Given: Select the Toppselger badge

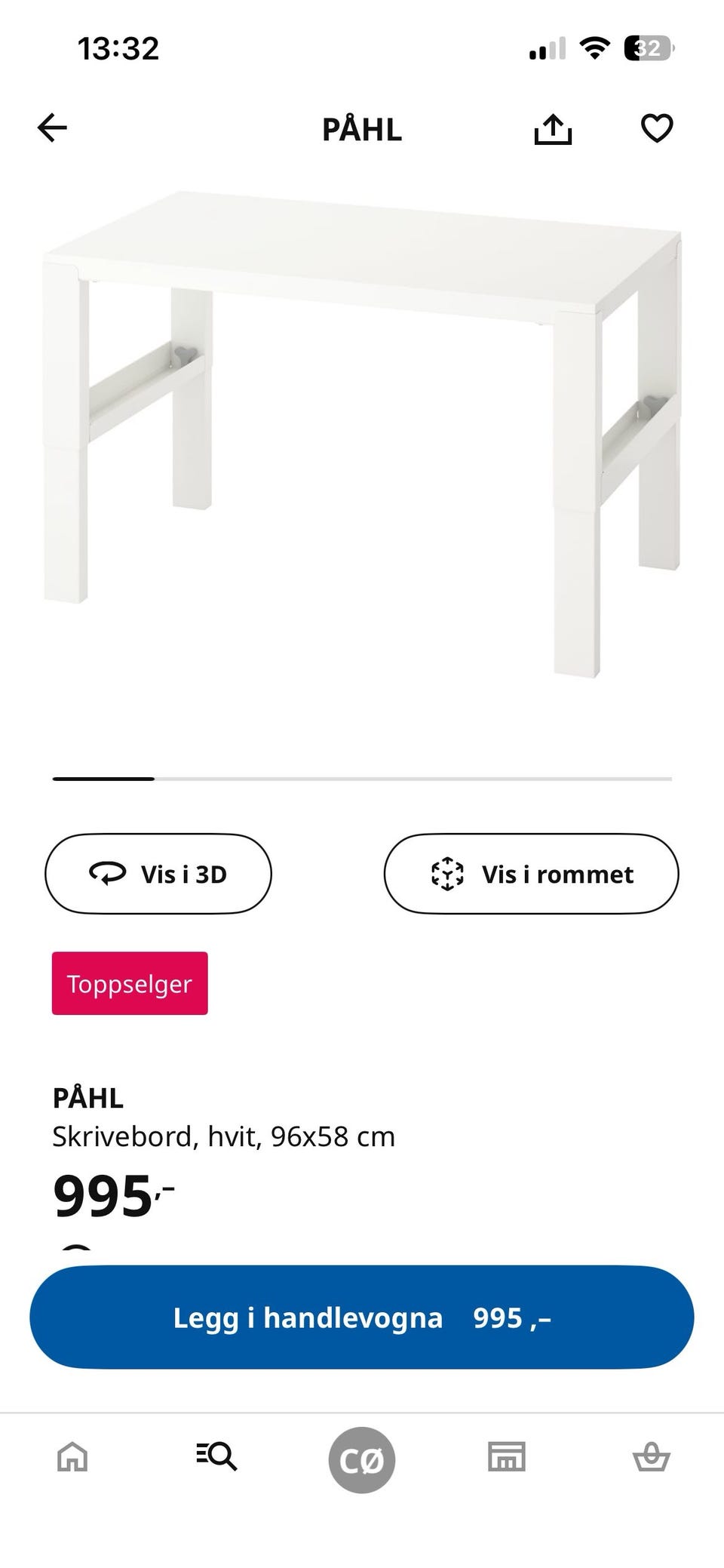Looking at the screenshot, I should (x=129, y=983).
